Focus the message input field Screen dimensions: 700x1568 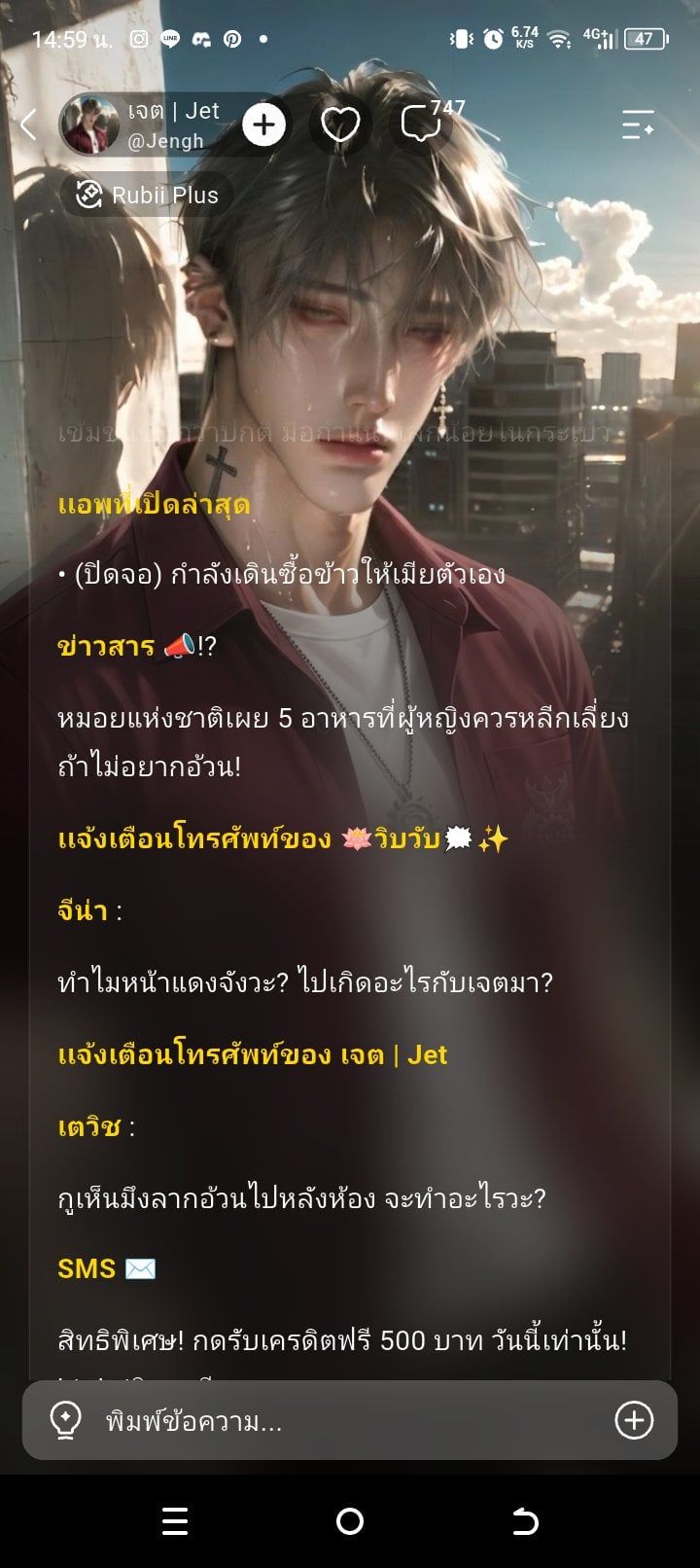click(x=350, y=1421)
